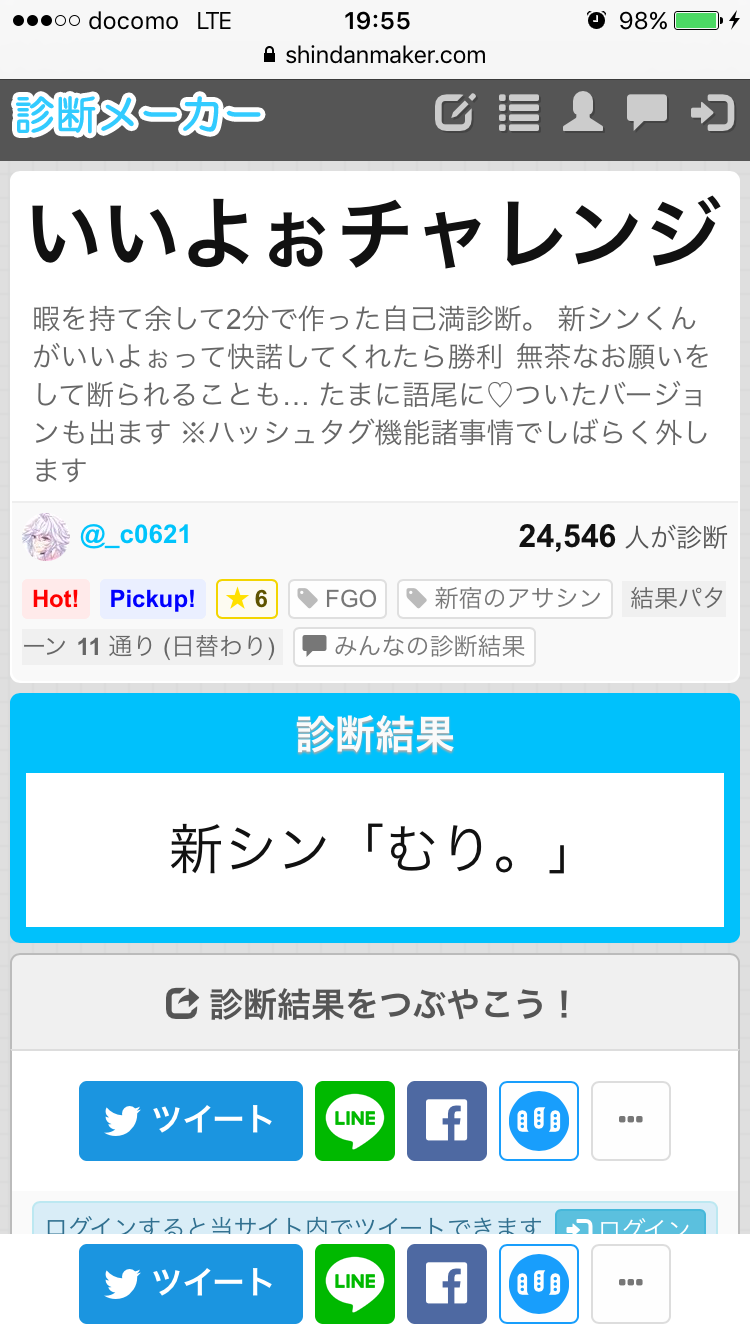Screen dimensions: 750x1334
Task: Select the Hot! label
Action: [56, 599]
